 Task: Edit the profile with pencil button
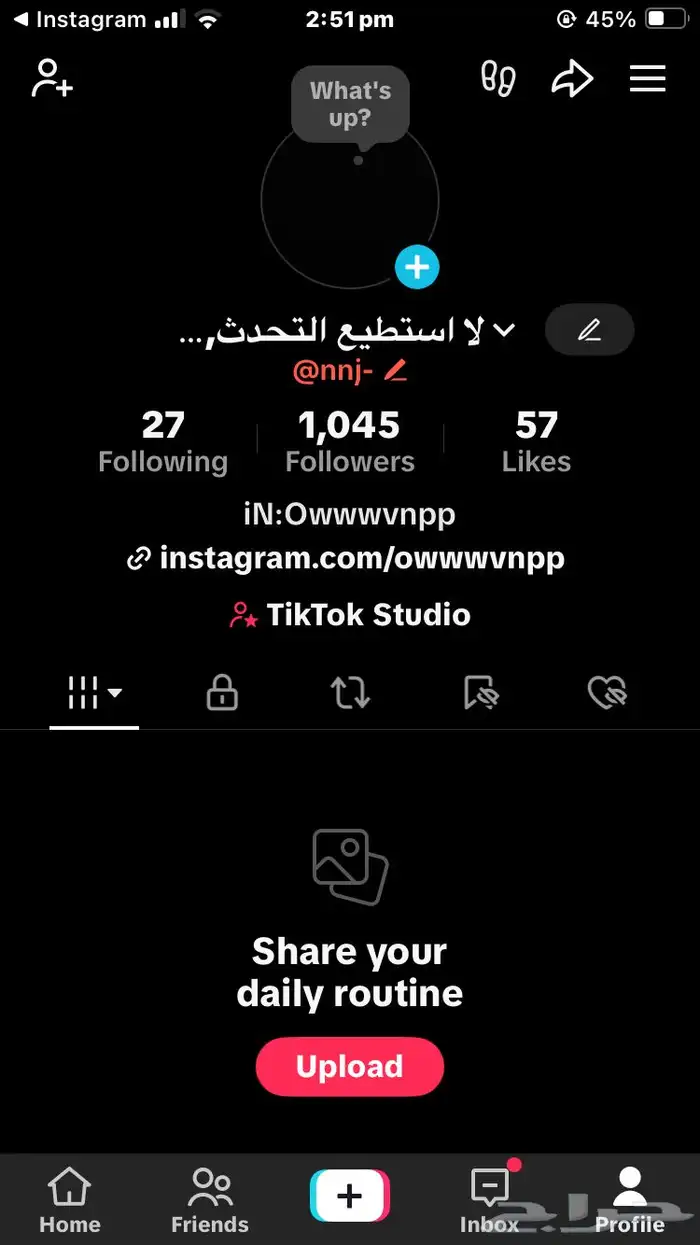589,330
